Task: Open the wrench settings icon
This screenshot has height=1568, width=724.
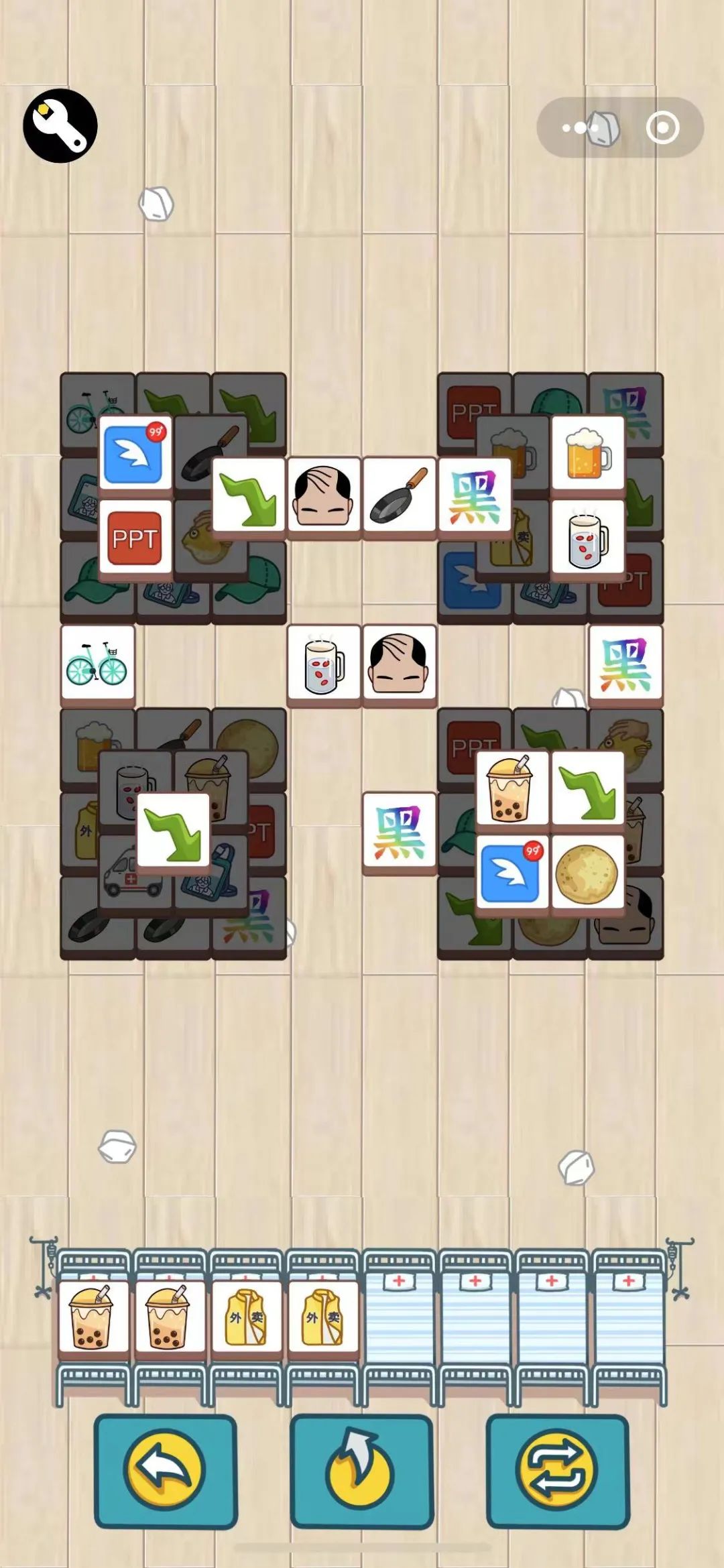Action: coord(60,125)
